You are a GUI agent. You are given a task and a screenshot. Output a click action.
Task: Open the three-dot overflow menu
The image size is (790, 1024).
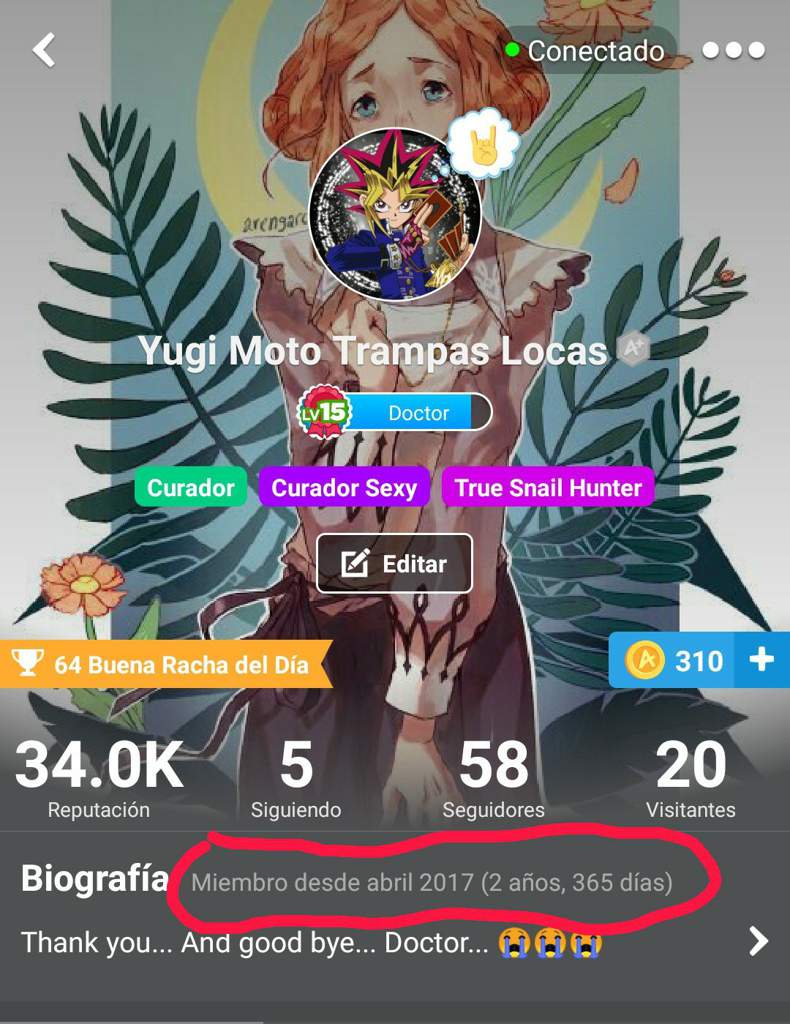(x=733, y=50)
